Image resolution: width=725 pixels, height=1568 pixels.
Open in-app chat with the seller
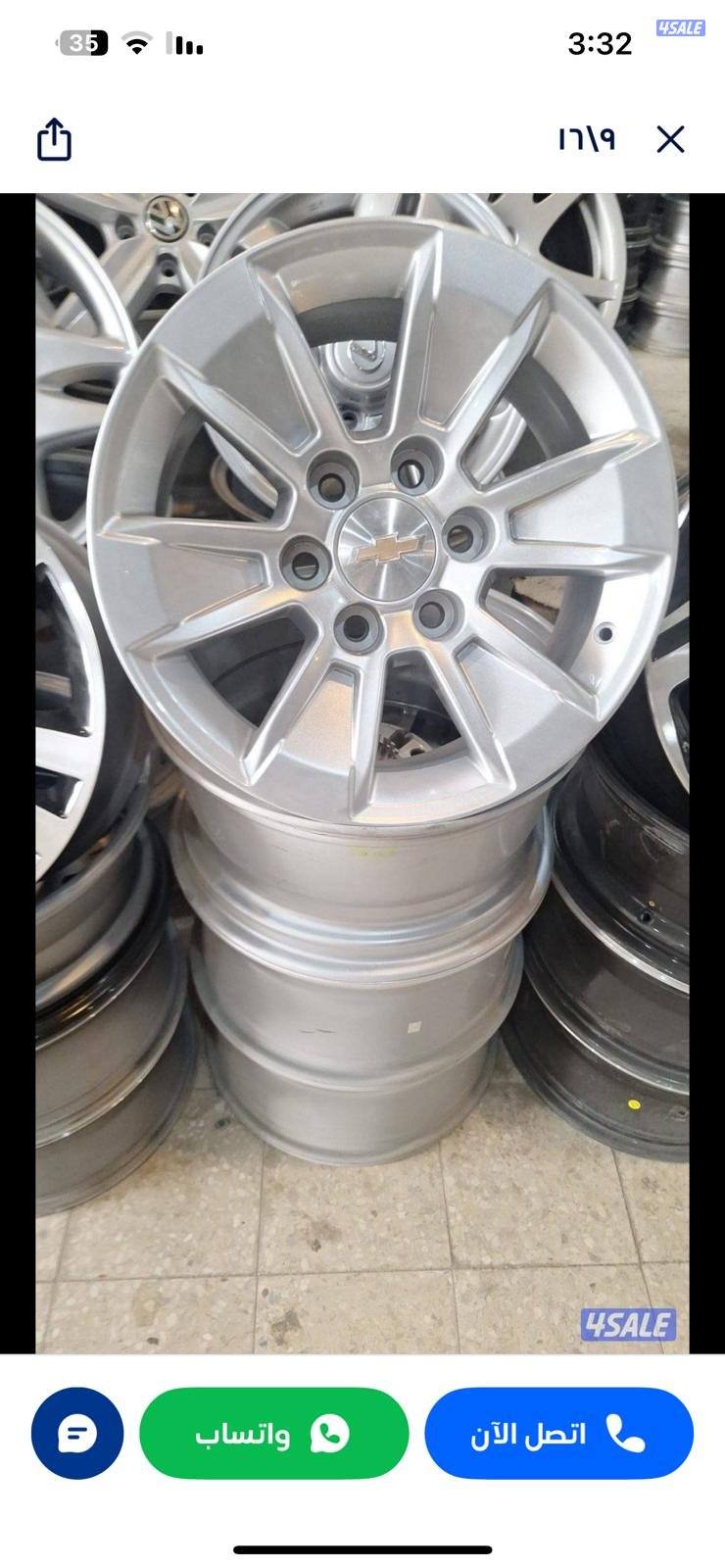77,1434
